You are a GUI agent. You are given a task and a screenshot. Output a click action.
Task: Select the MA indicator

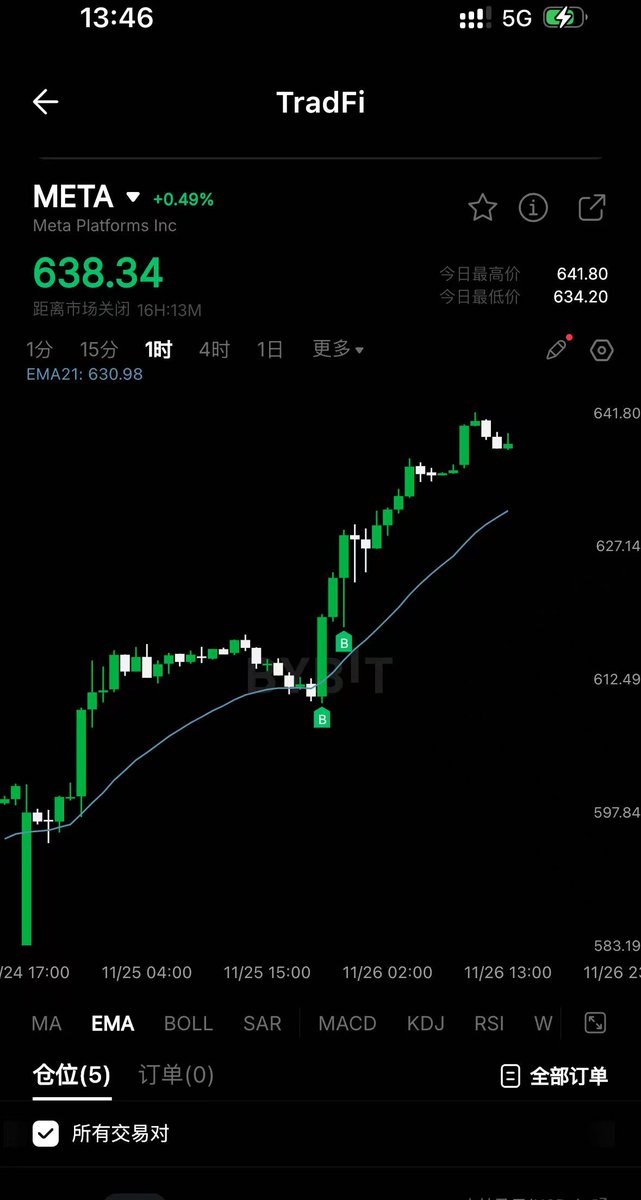click(46, 1023)
